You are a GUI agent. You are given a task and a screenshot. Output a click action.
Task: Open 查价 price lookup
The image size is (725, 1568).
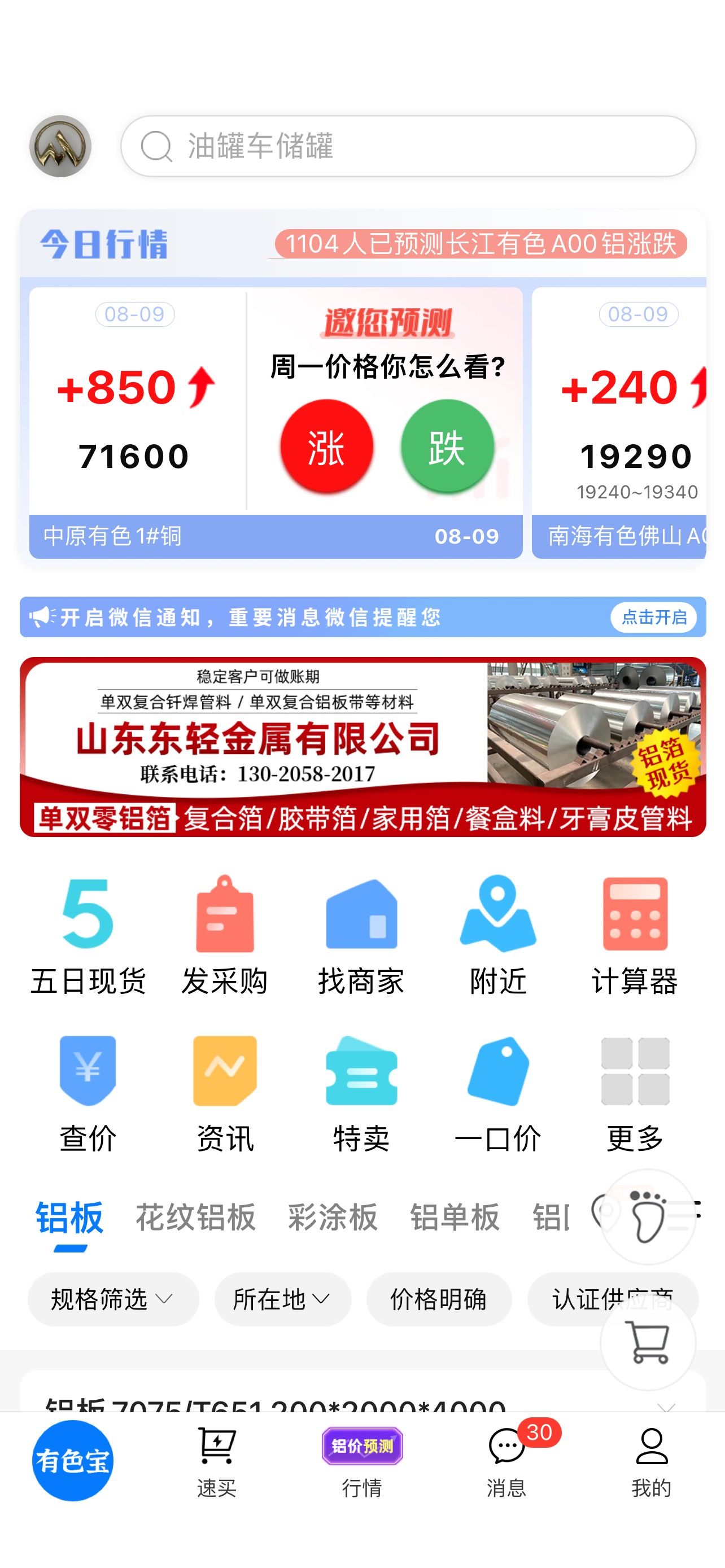coord(88,1094)
